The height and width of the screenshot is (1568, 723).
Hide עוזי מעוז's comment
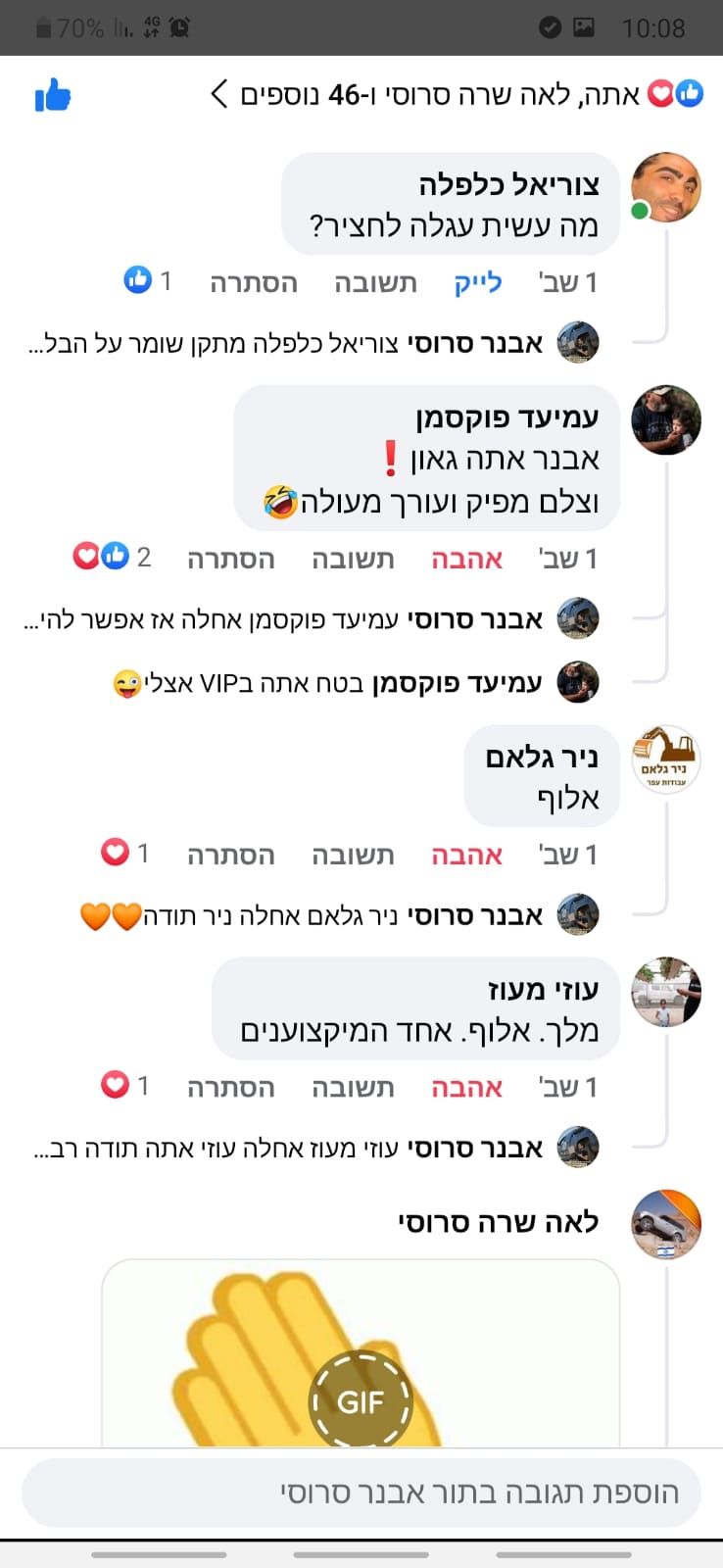pyautogui.click(x=231, y=1088)
